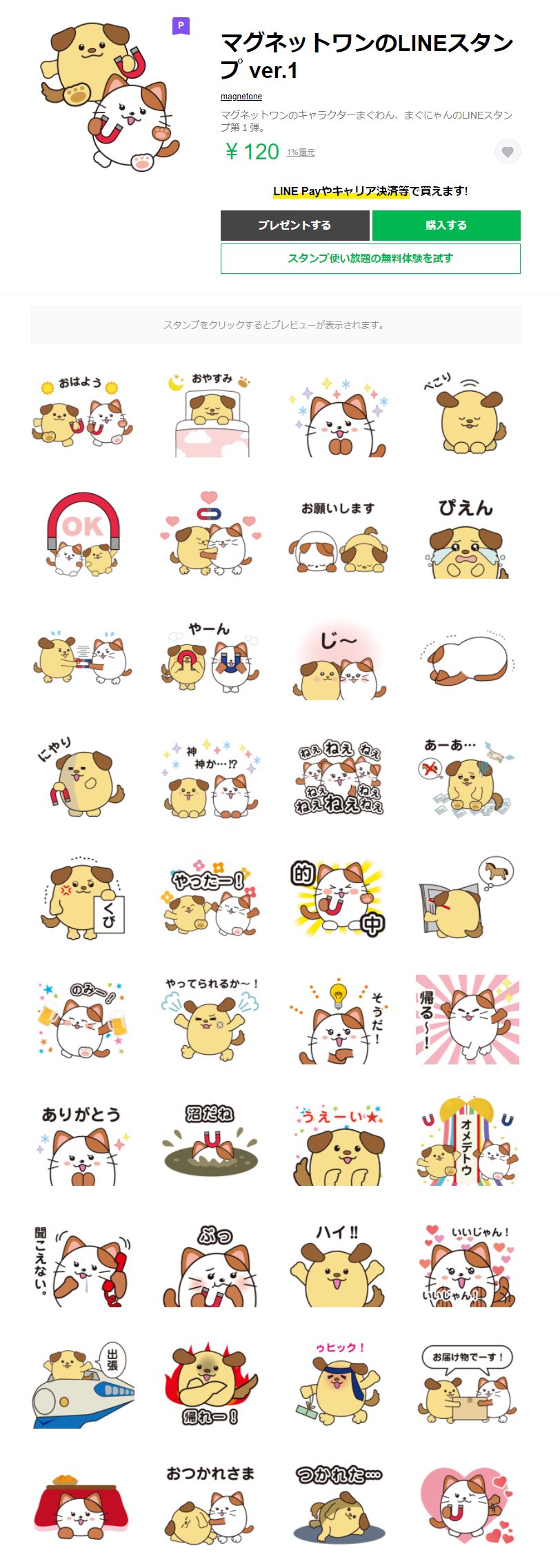Select the 沼だね swamp sticker
This screenshot has height=1568, width=560.
(211, 1142)
